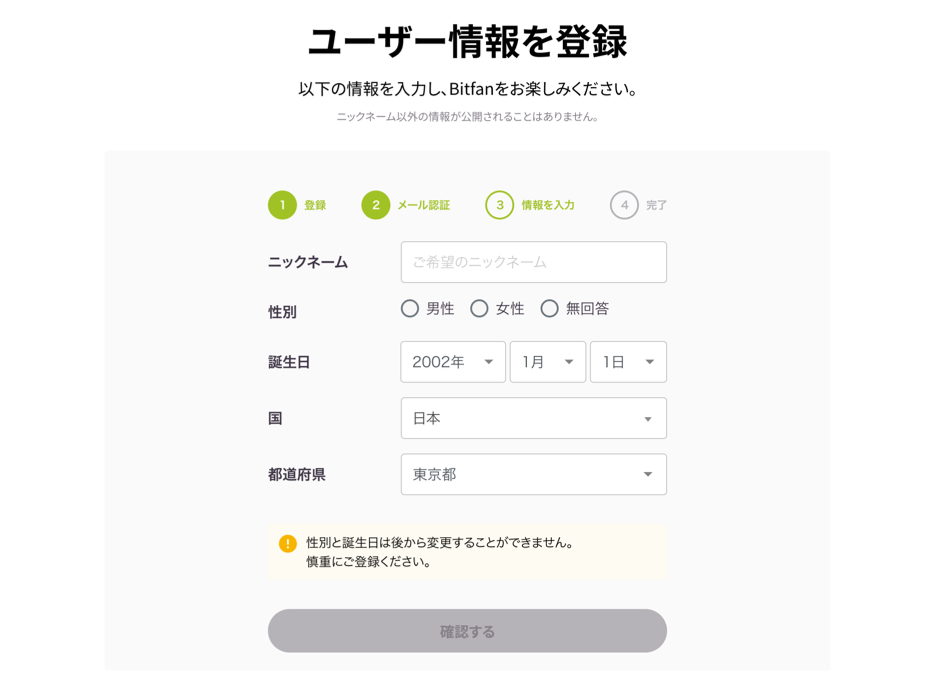Expand the country dropdown showing 日本
The width and height of the screenshot is (943, 693).
pyautogui.click(x=533, y=418)
